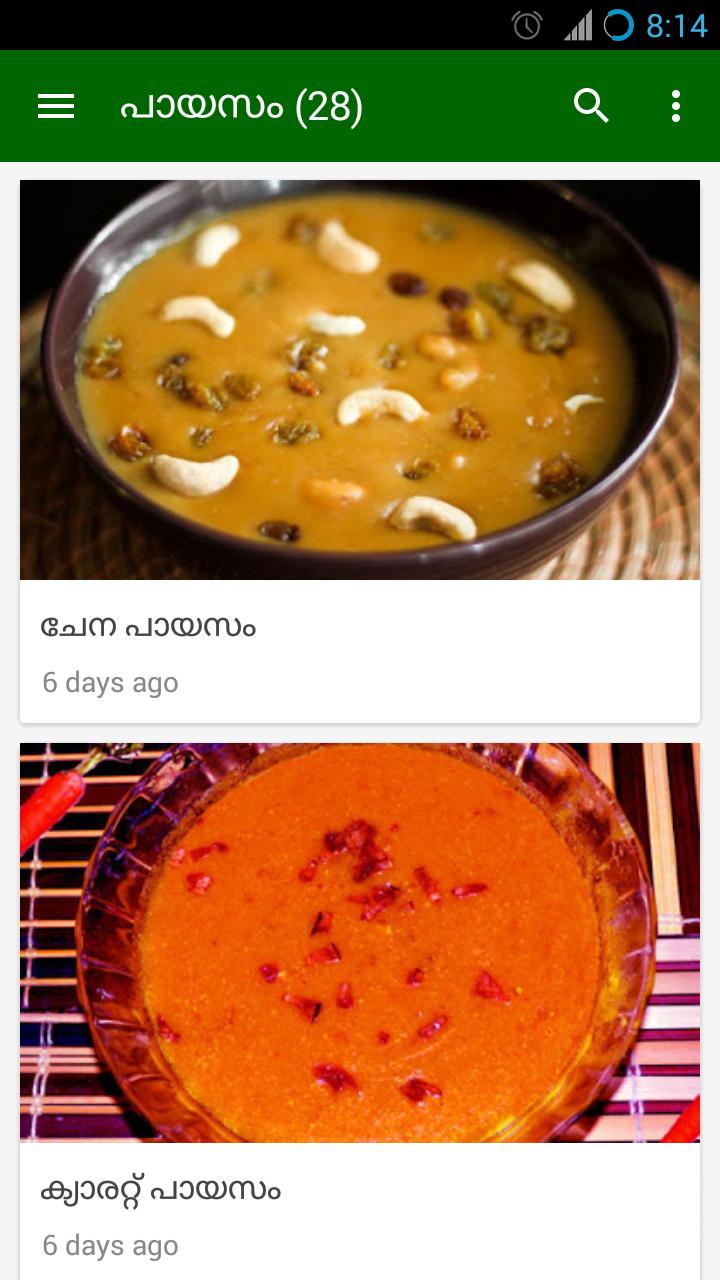
Task: Tap the status bar at the top
Action: click(x=360, y=22)
